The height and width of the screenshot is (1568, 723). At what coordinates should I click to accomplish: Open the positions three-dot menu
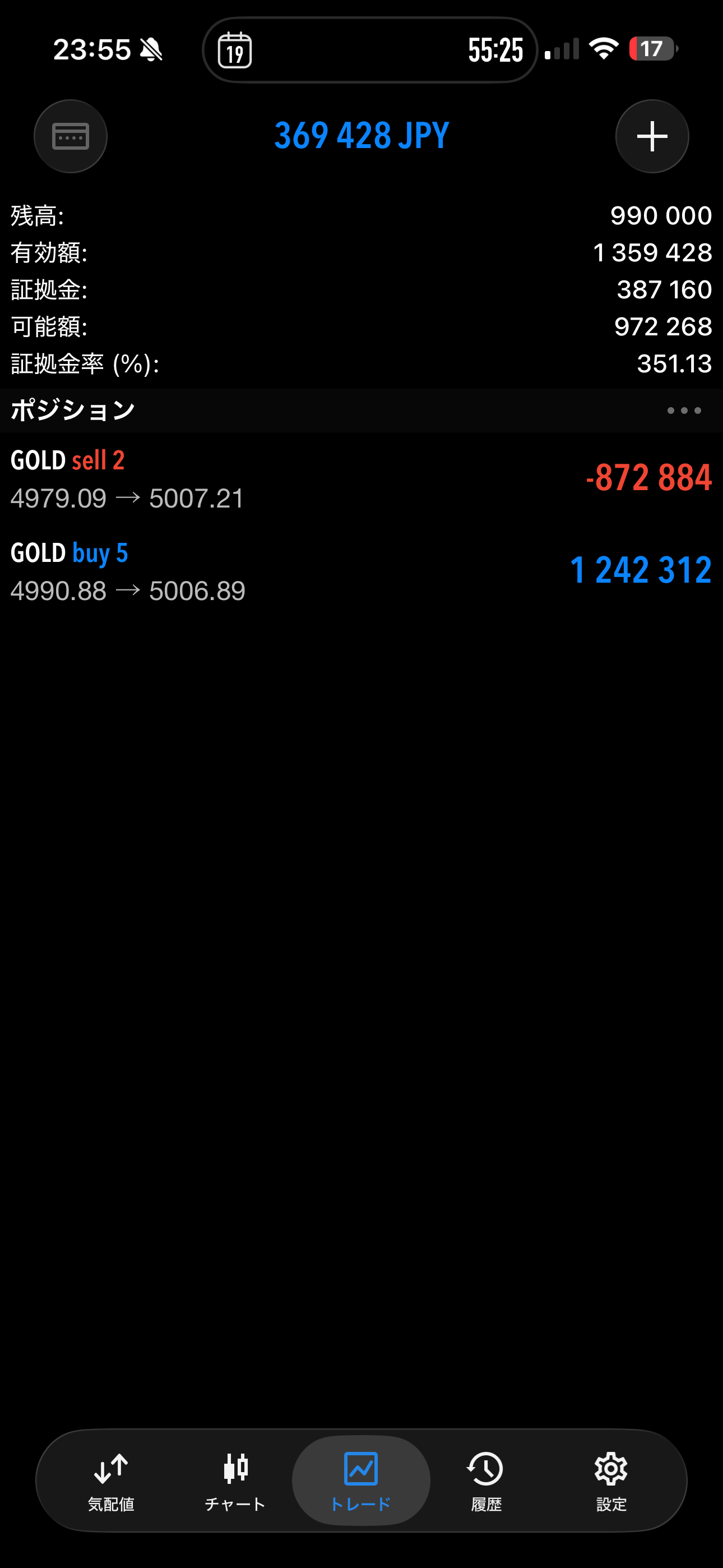coord(683,411)
